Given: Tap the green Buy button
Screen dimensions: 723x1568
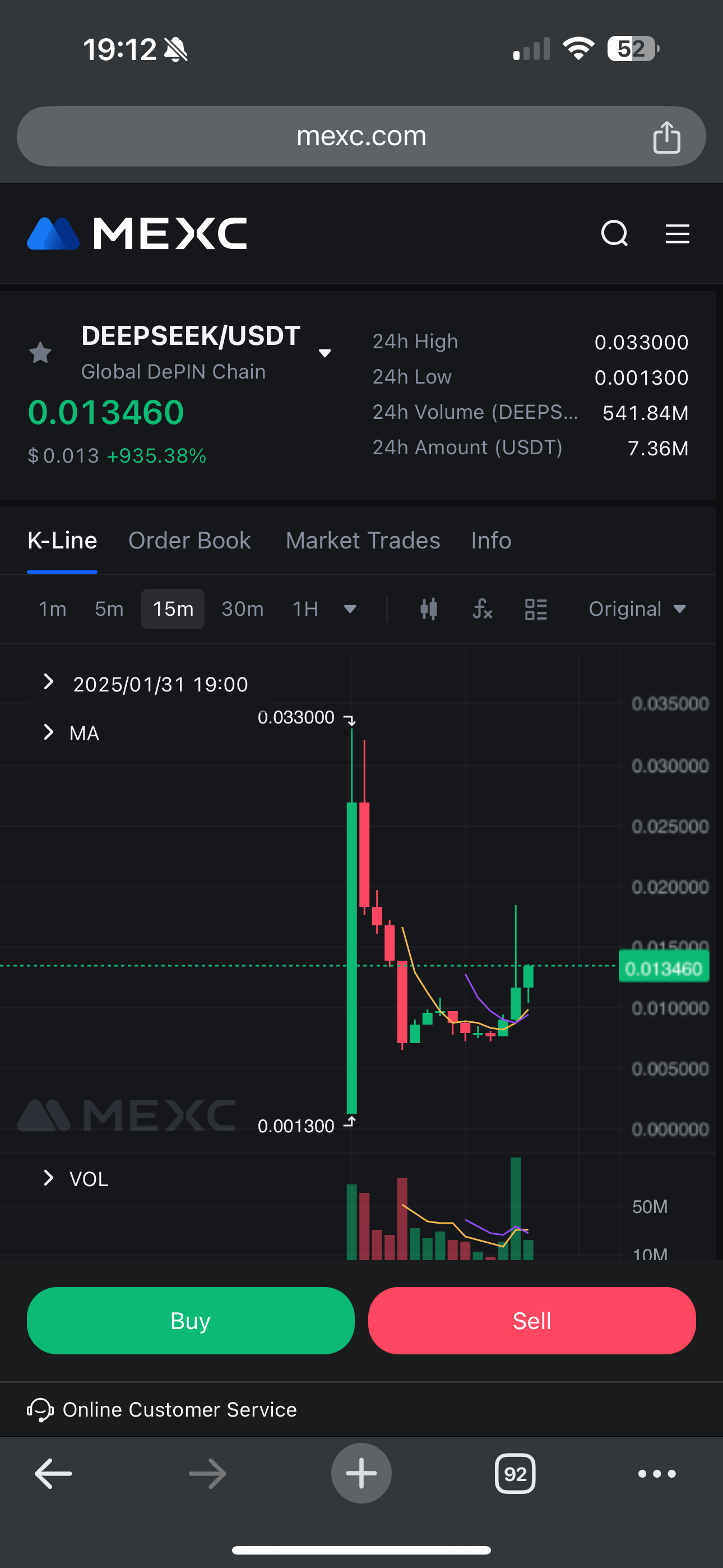Looking at the screenshot, I should point(191,1321).
